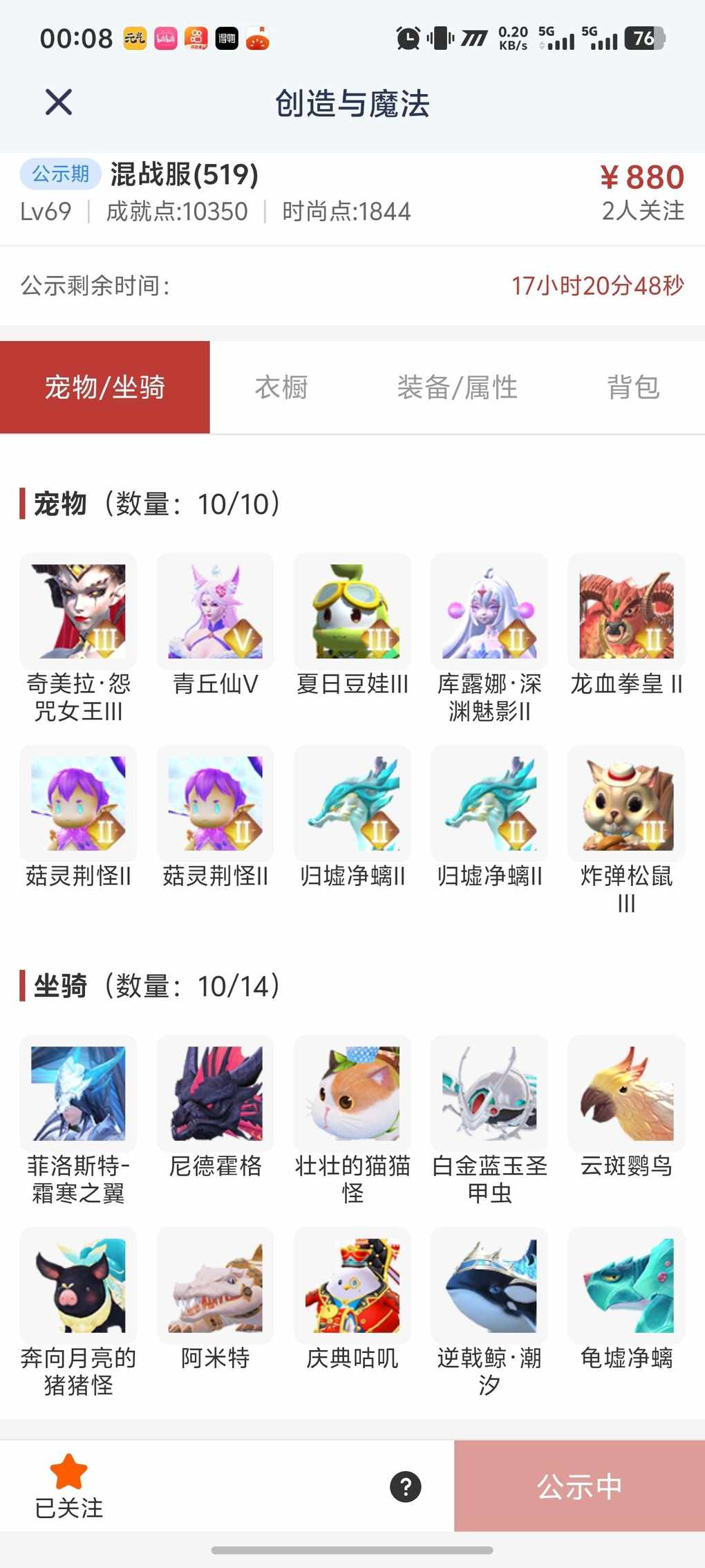View 库露娜·深渊魅影II pet details
Screen dimensions: 705x1568
pos(489,611)
